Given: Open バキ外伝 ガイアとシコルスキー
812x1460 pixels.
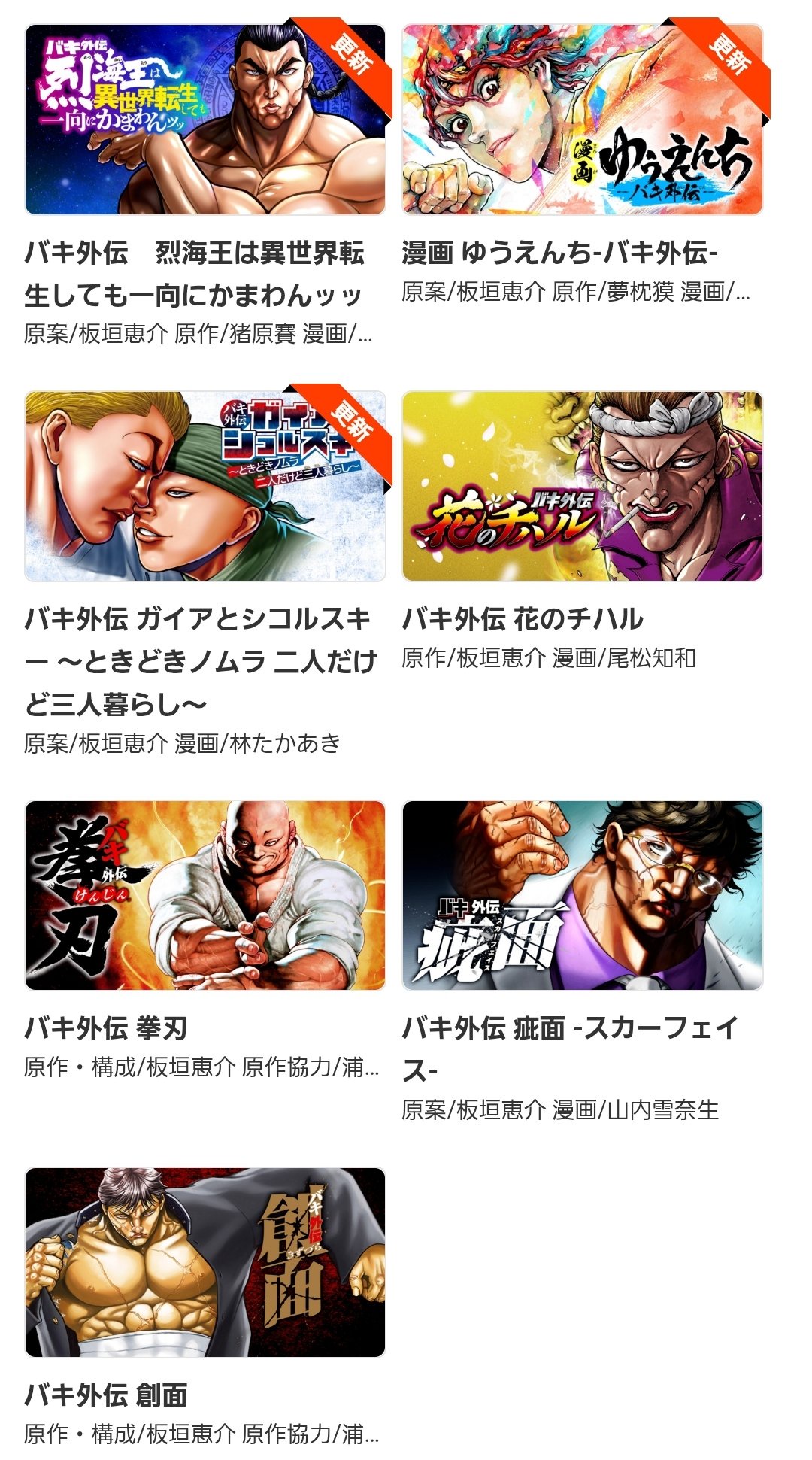Looking at the screenshot, I should tap(205, 487).
